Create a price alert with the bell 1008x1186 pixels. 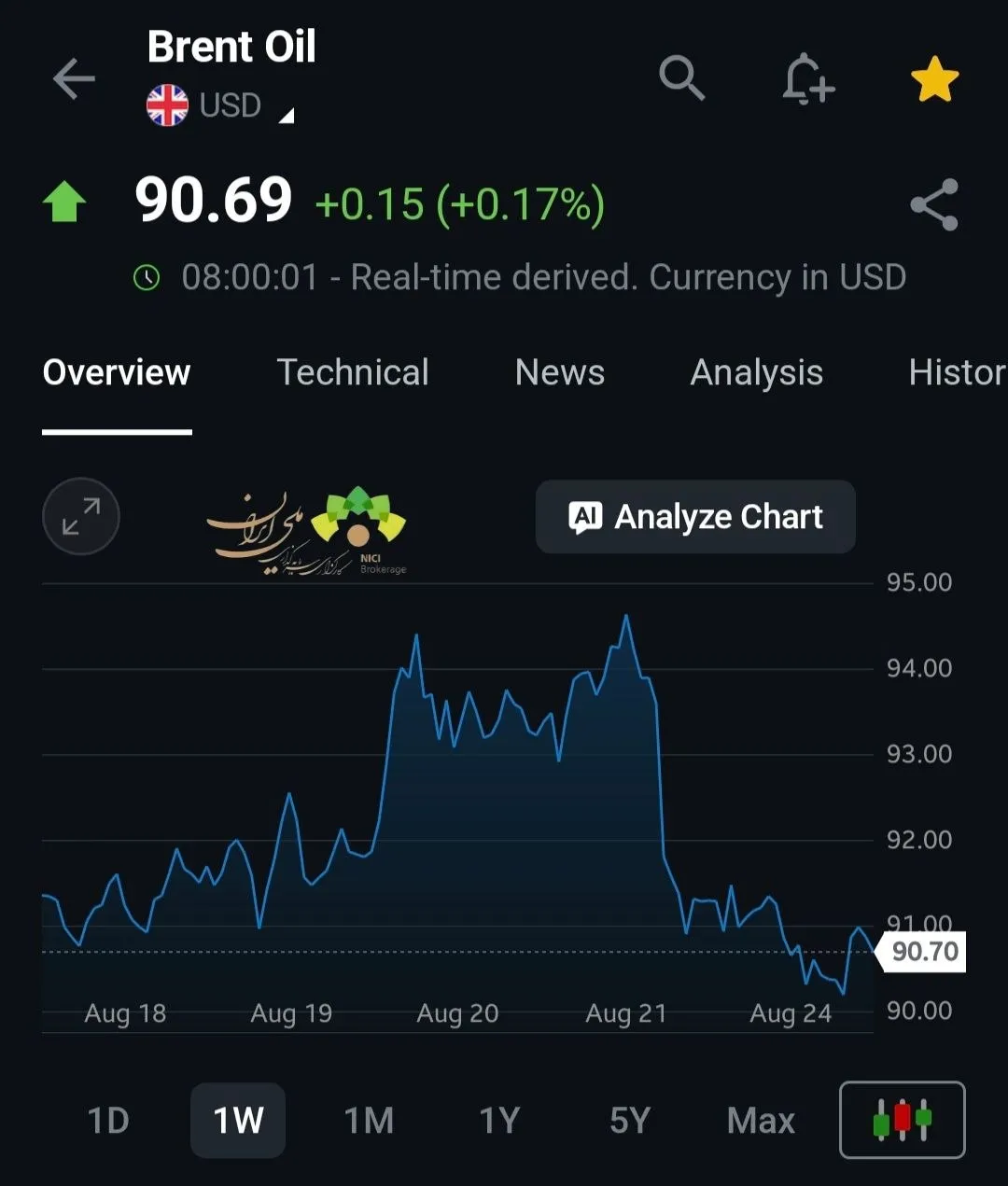point(807,78)
